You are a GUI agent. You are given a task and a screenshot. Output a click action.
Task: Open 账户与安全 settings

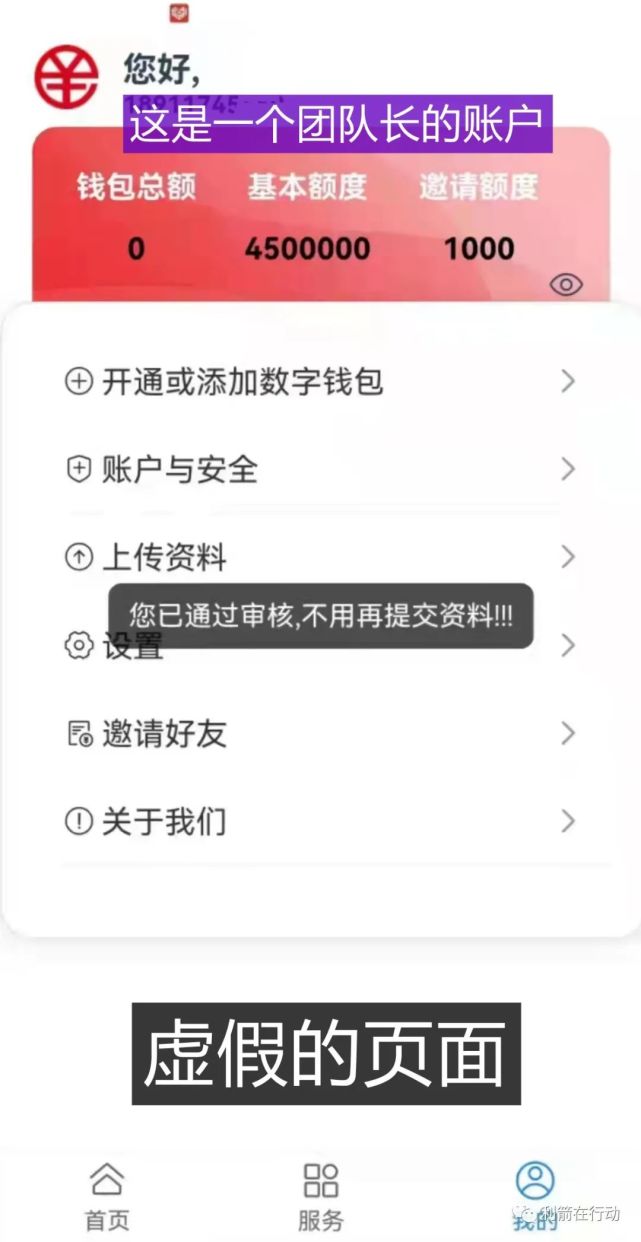pyautogui.click(x=320, y=469)
